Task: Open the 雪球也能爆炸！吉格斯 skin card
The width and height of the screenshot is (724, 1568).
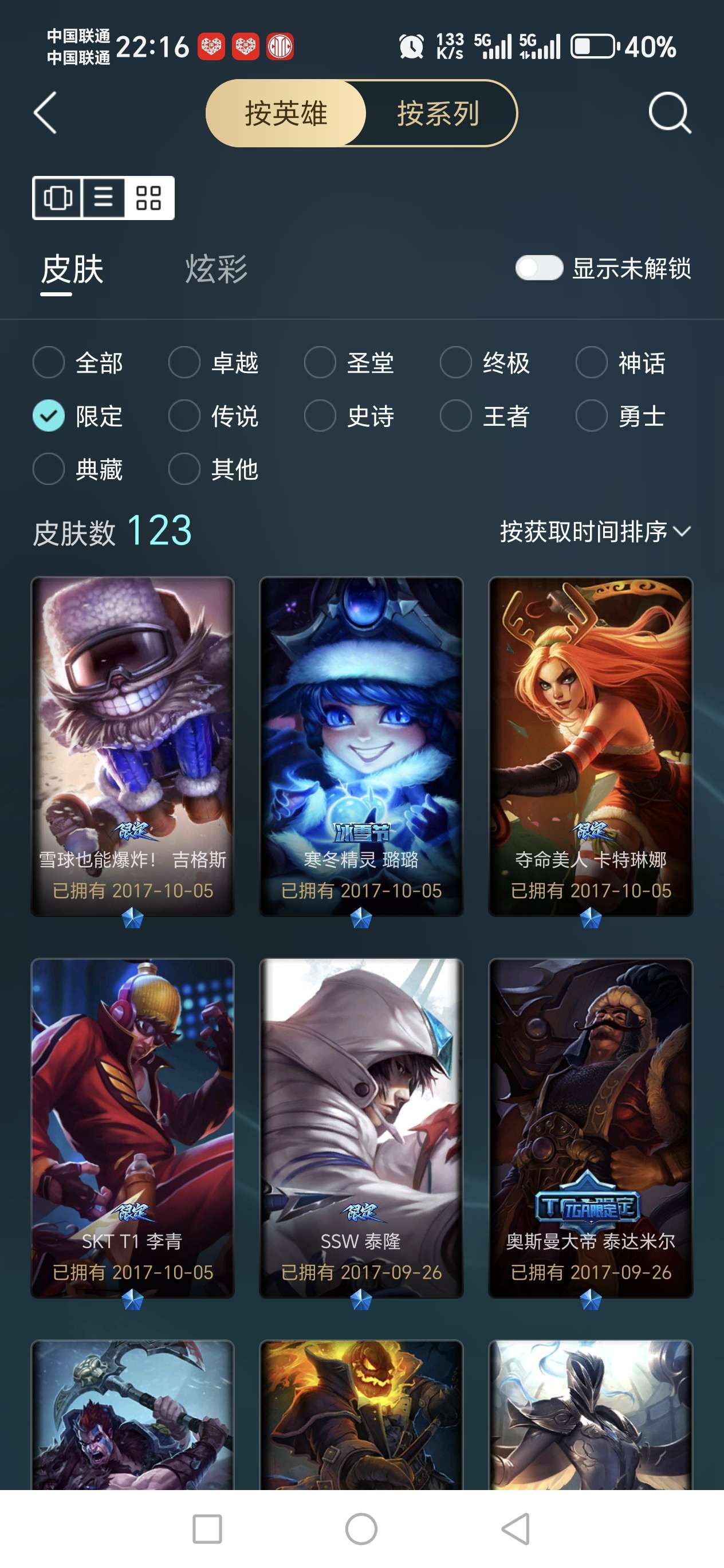Action: pyautogui.click(x=133, y=746)
